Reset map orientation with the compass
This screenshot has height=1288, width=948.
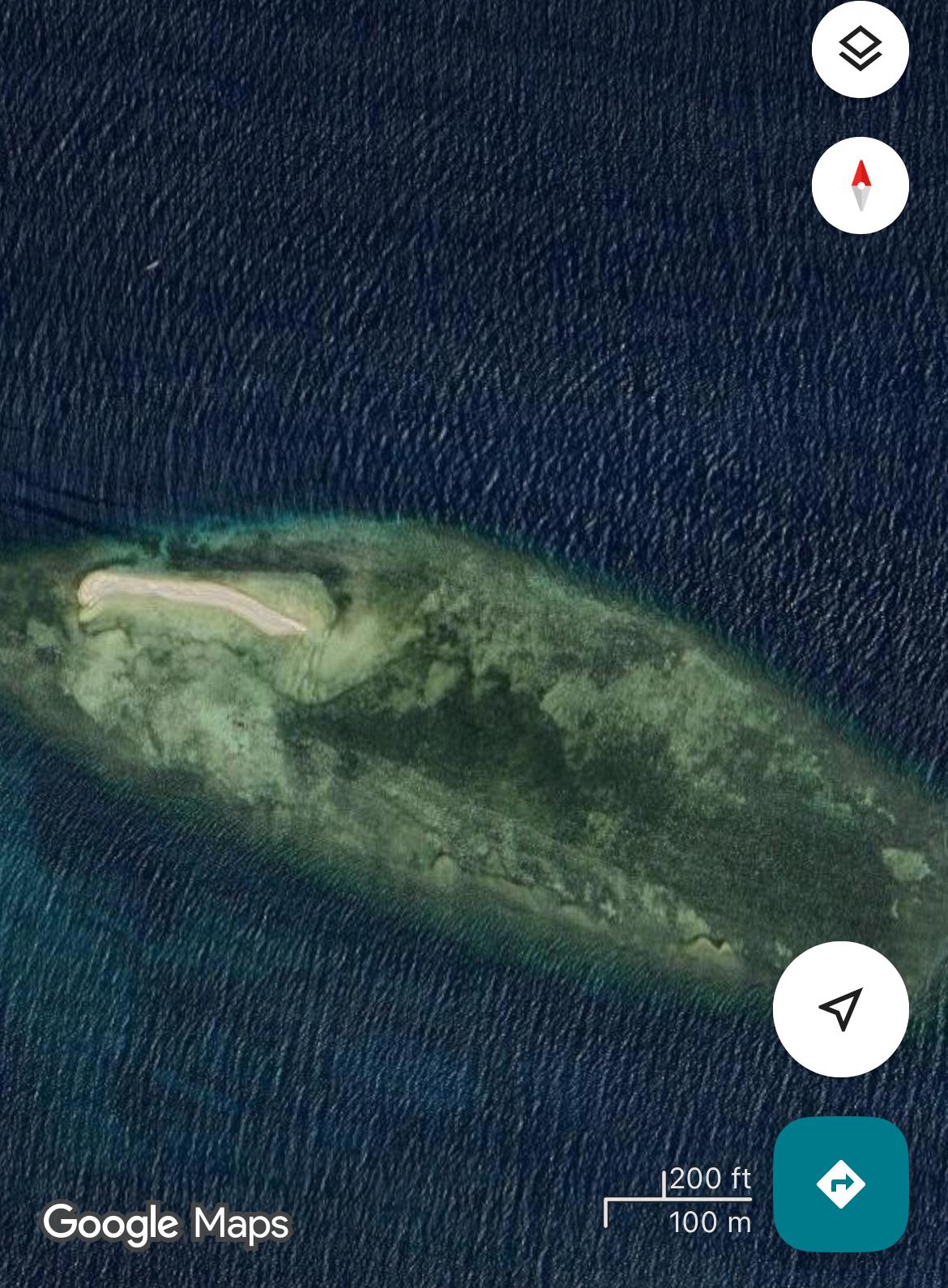pos(860,186)
